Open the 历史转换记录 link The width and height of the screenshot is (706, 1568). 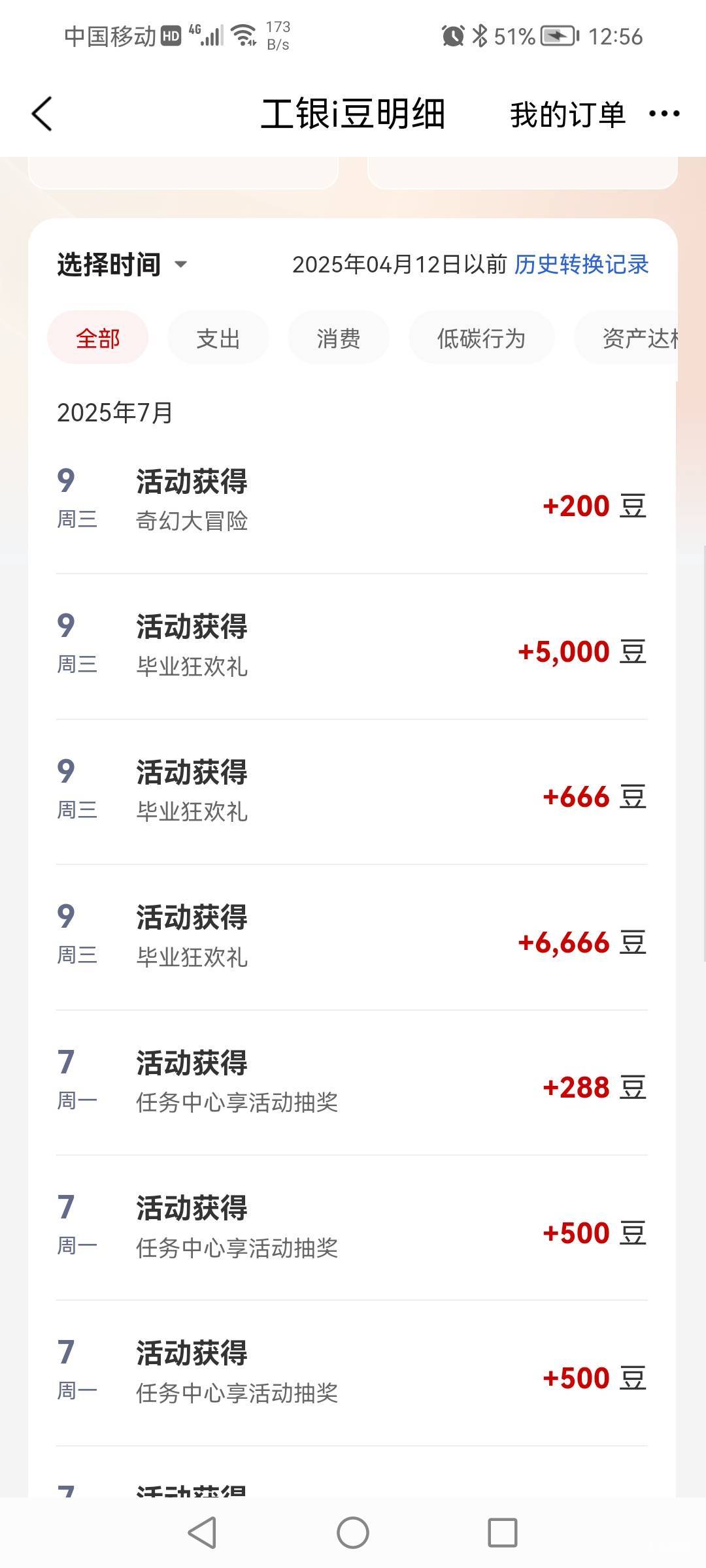pos(581,265)
